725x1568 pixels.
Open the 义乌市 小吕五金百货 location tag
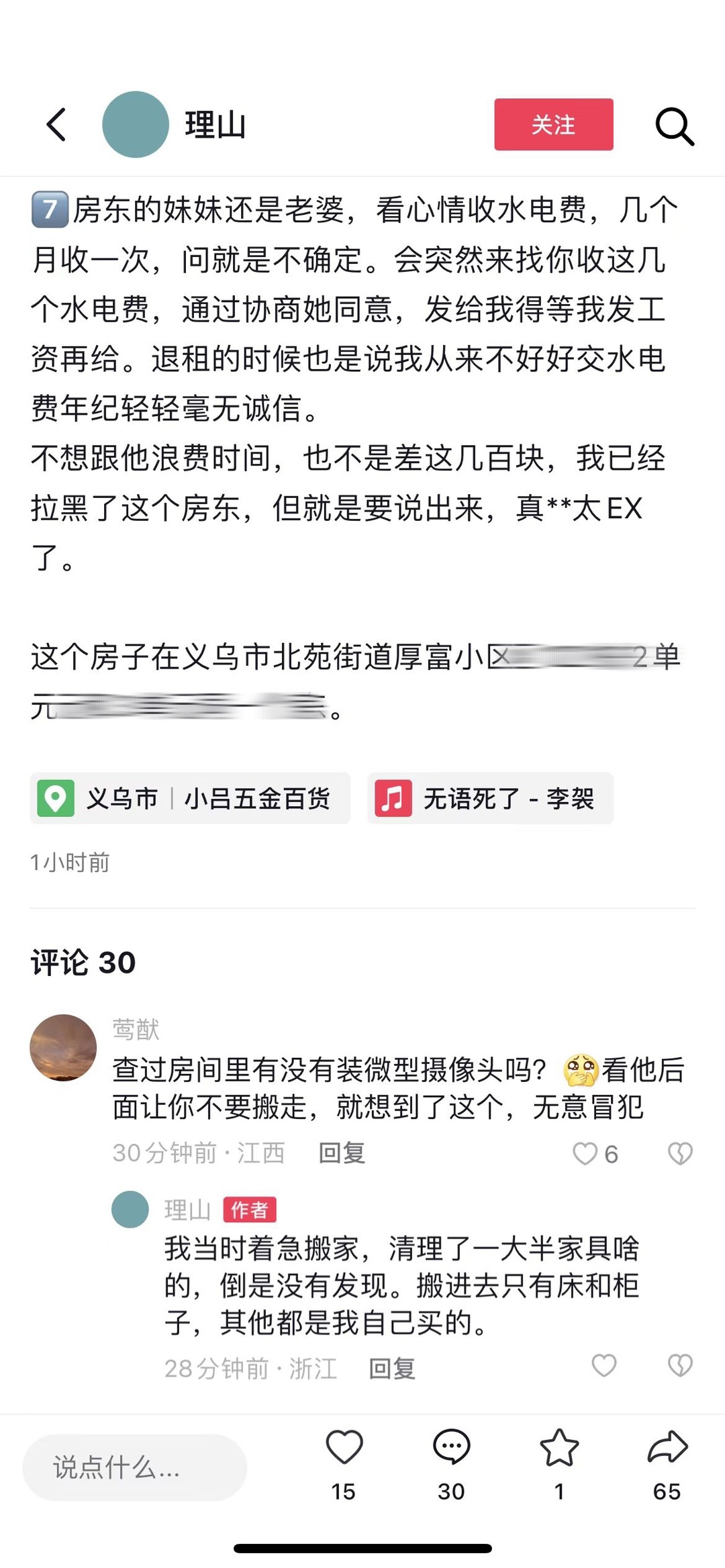point(190,798)
